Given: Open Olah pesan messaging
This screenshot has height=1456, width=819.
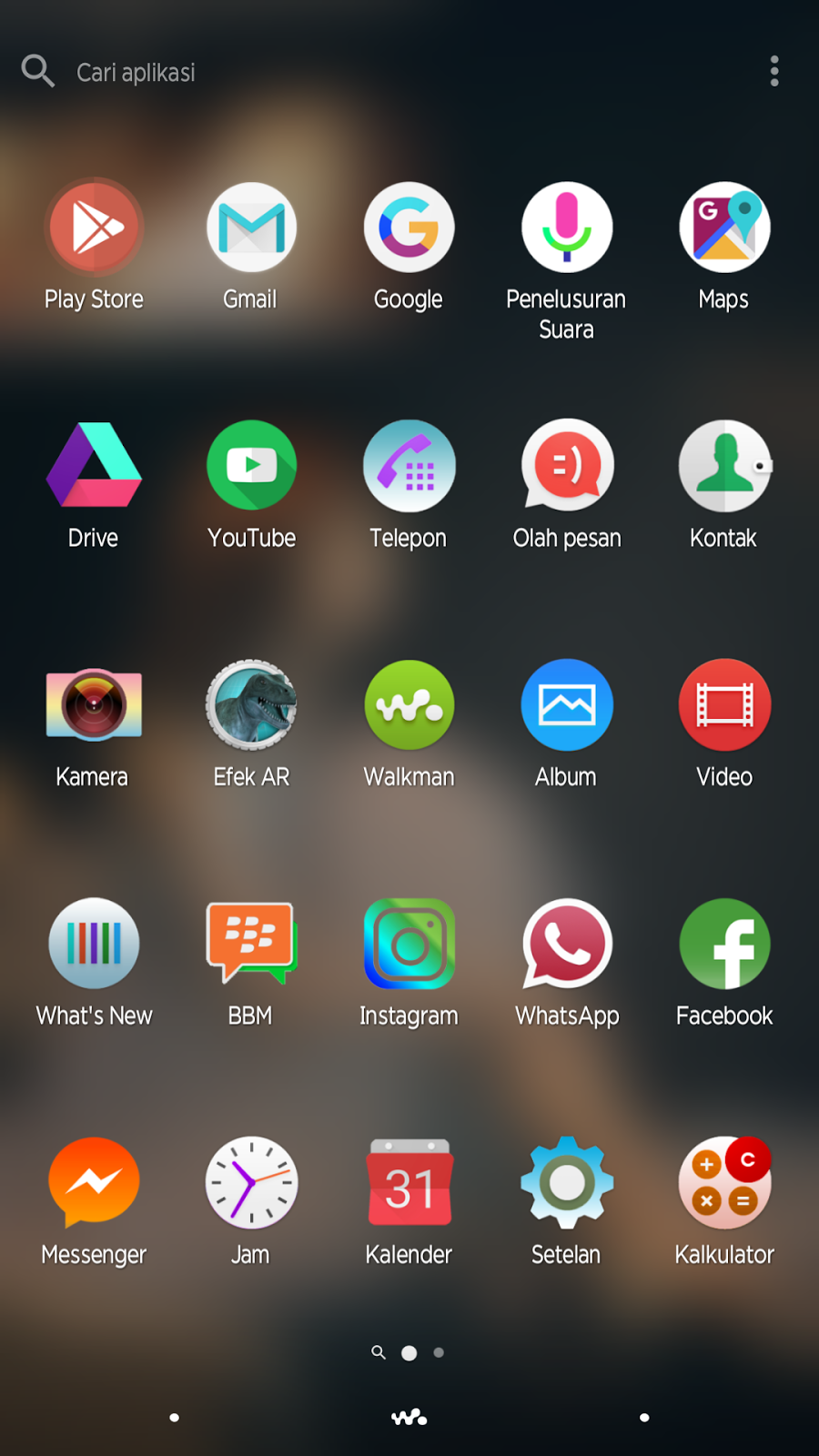Looking at the screenshot, I should (x=566, y=466).
